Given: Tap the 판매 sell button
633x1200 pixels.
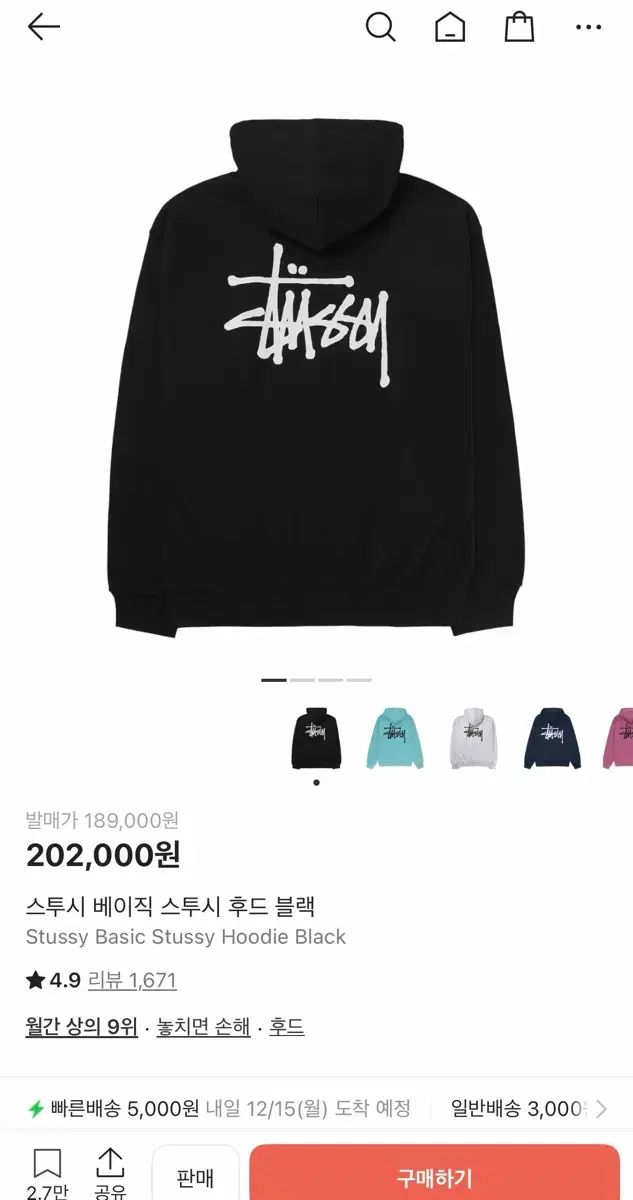Looking at the screenshot, I should [195, 1177].
